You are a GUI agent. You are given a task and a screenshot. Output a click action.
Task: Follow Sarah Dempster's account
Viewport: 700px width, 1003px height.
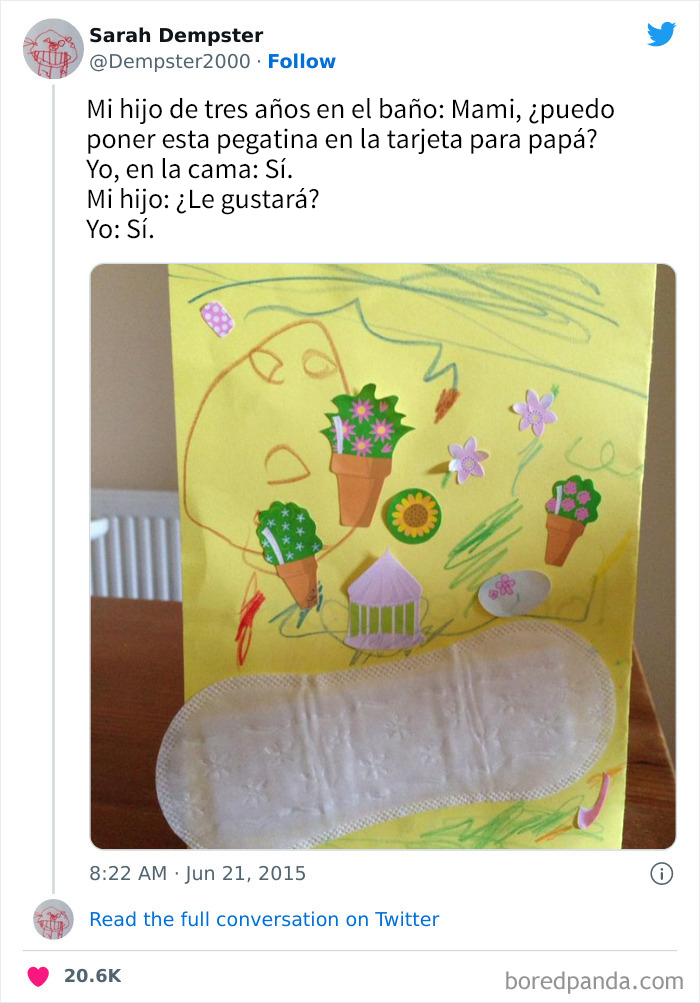pyautogui.click(x=301, y=61)
